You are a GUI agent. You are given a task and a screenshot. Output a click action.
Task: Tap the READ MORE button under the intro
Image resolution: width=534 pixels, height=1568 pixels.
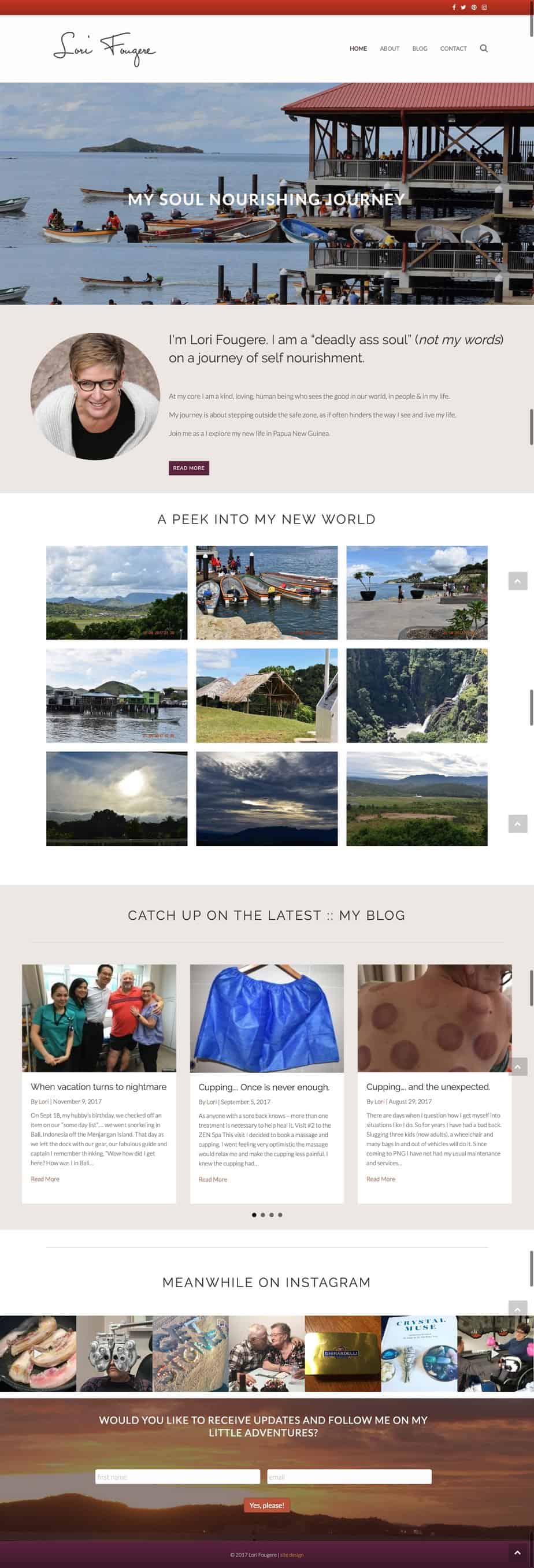[x=189, y=468]
